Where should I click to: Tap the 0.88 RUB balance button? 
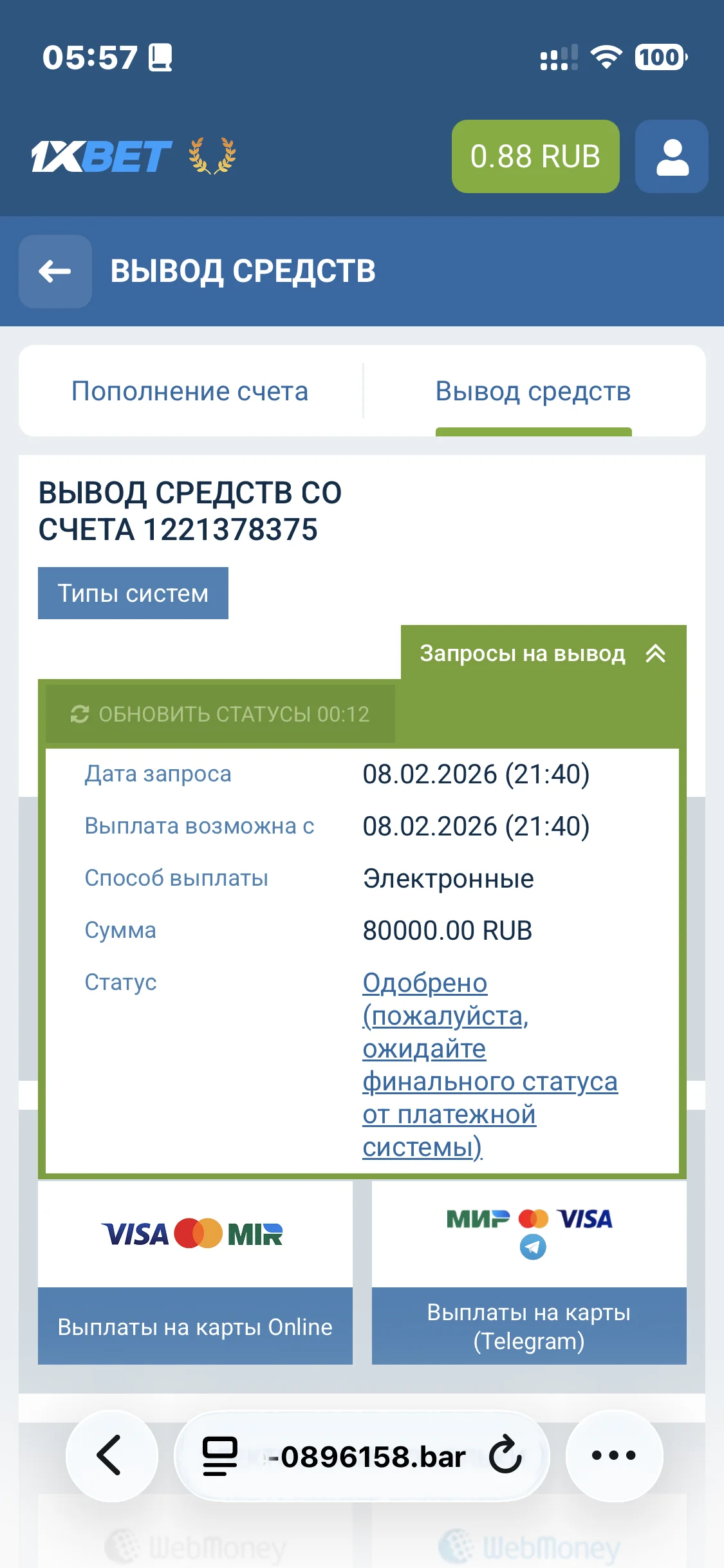(535, 156)
